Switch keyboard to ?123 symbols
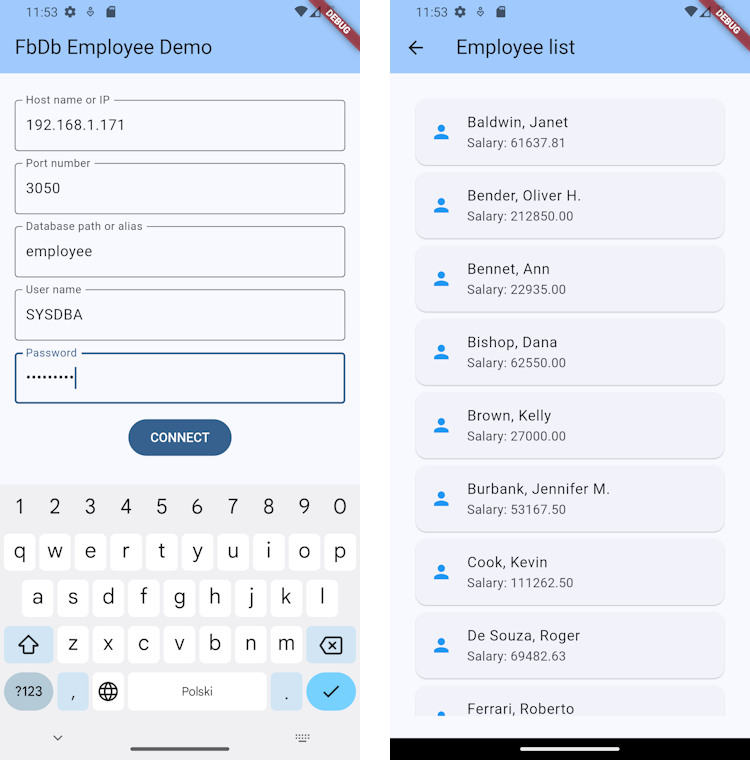750x760 pixels. (x=29, y=691)
